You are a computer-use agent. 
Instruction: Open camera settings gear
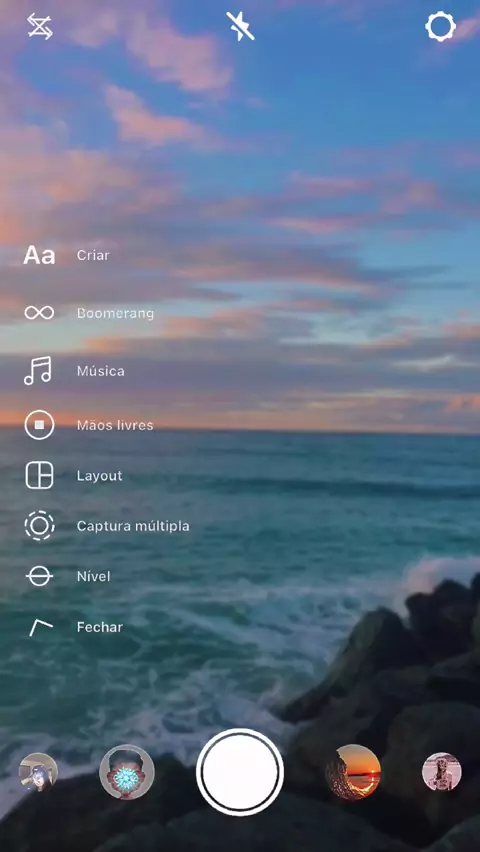(440, 27)
